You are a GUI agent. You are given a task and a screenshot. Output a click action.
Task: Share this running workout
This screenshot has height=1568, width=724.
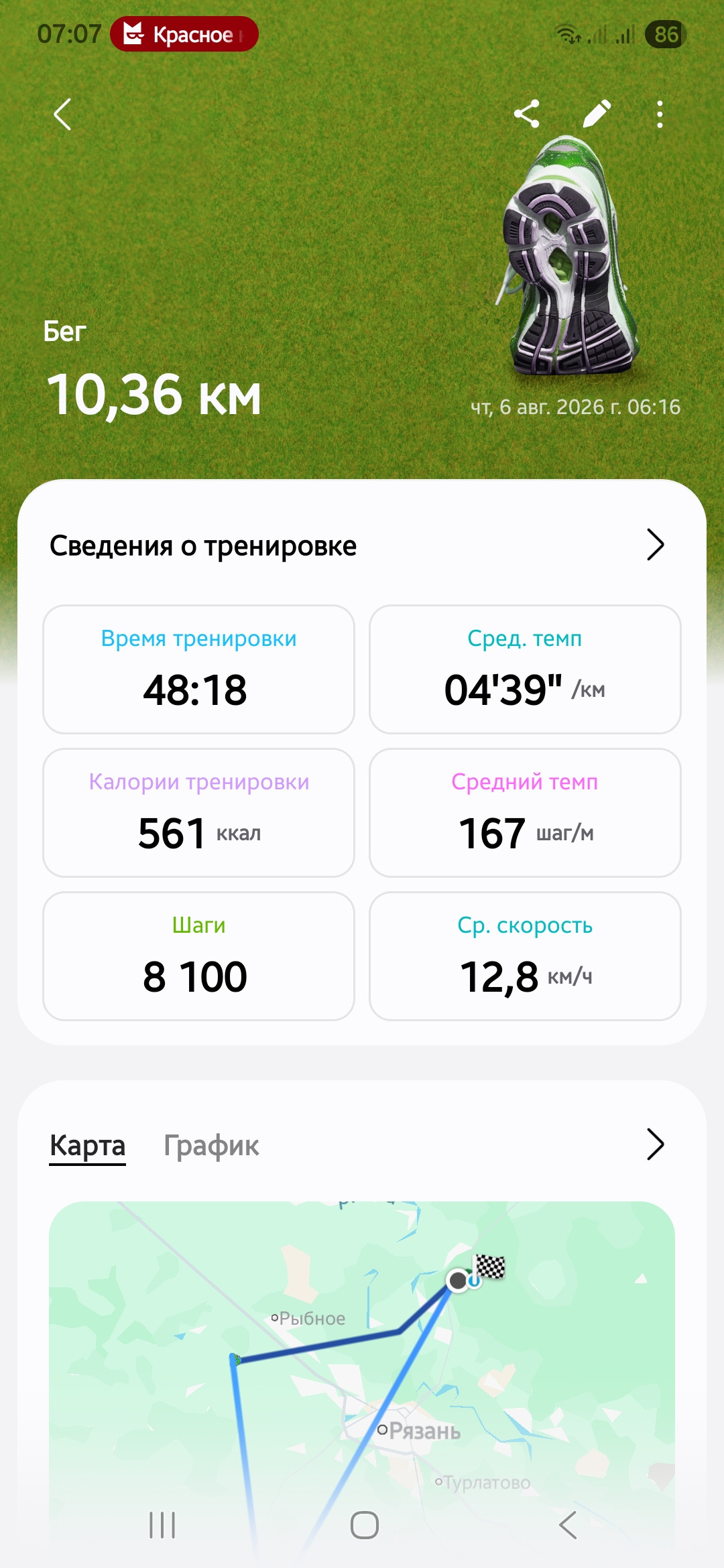[527, 114]
